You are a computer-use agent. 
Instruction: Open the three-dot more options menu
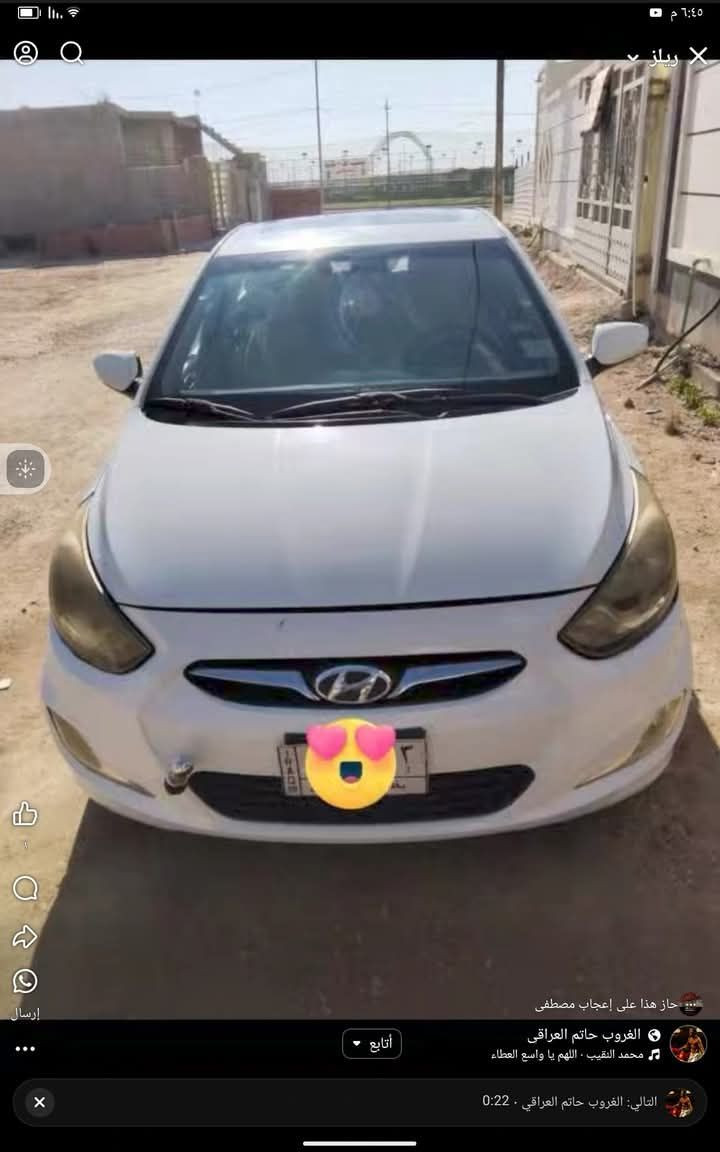point(25,1049)
